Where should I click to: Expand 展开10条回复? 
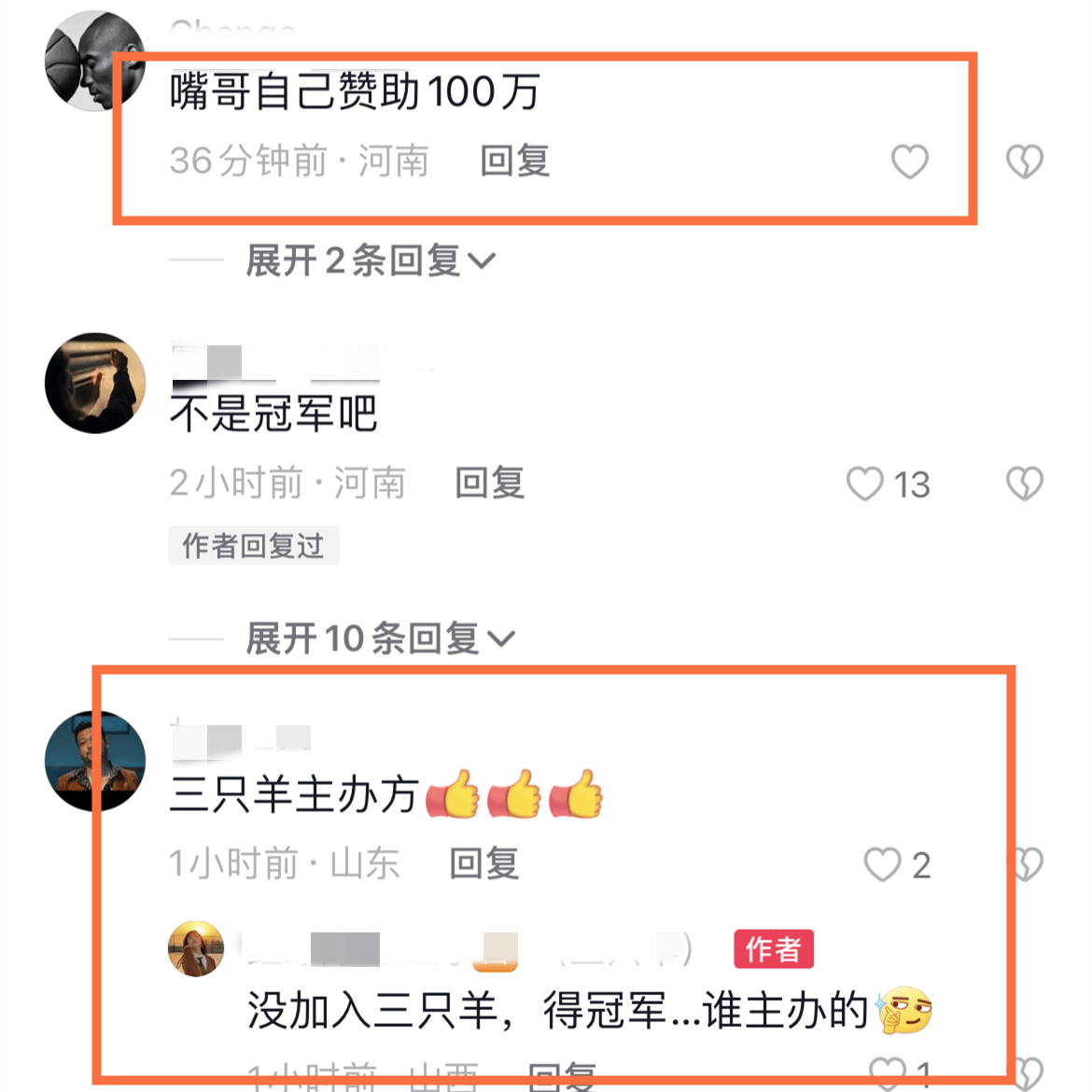tap(380, 638)
